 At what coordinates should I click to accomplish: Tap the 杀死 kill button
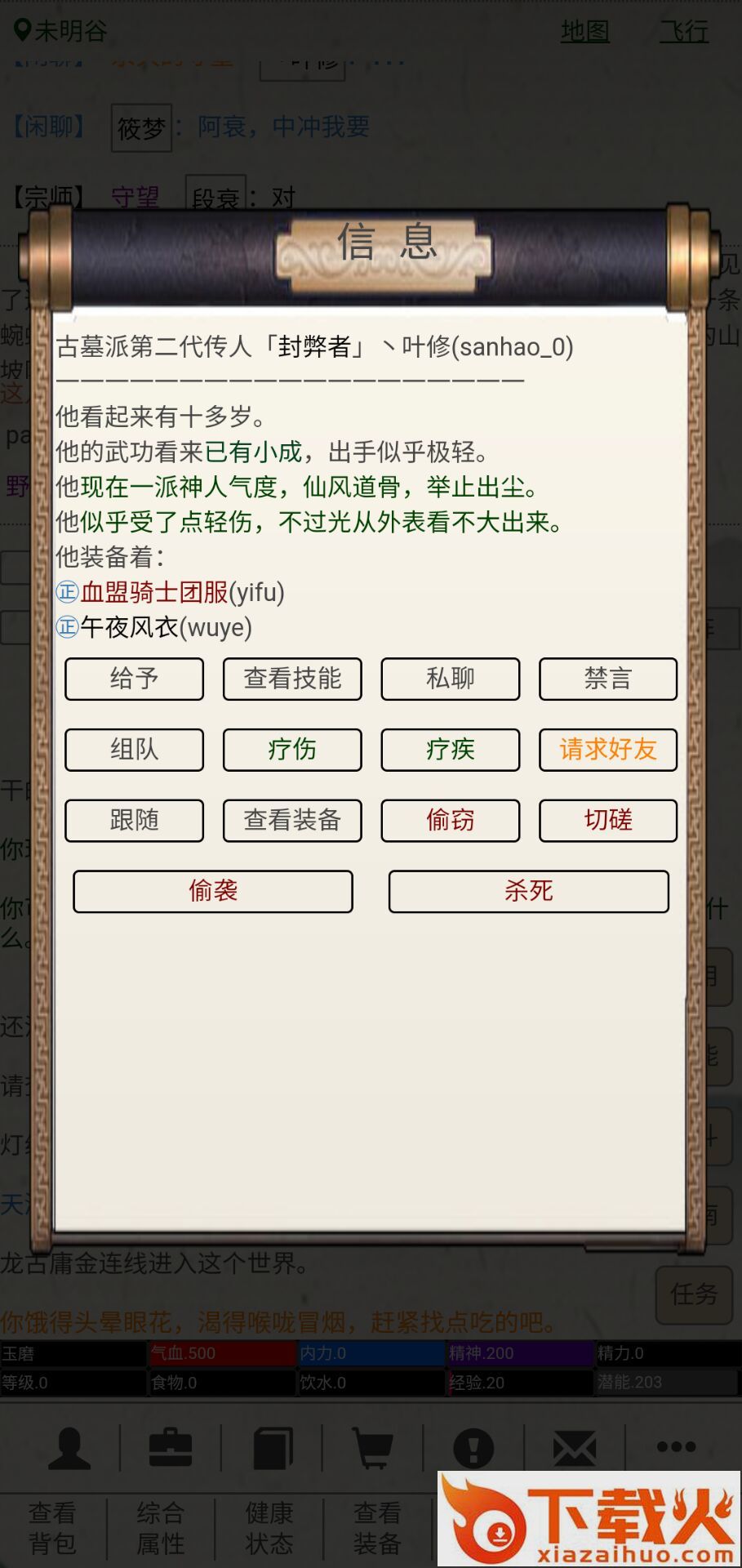528,891
